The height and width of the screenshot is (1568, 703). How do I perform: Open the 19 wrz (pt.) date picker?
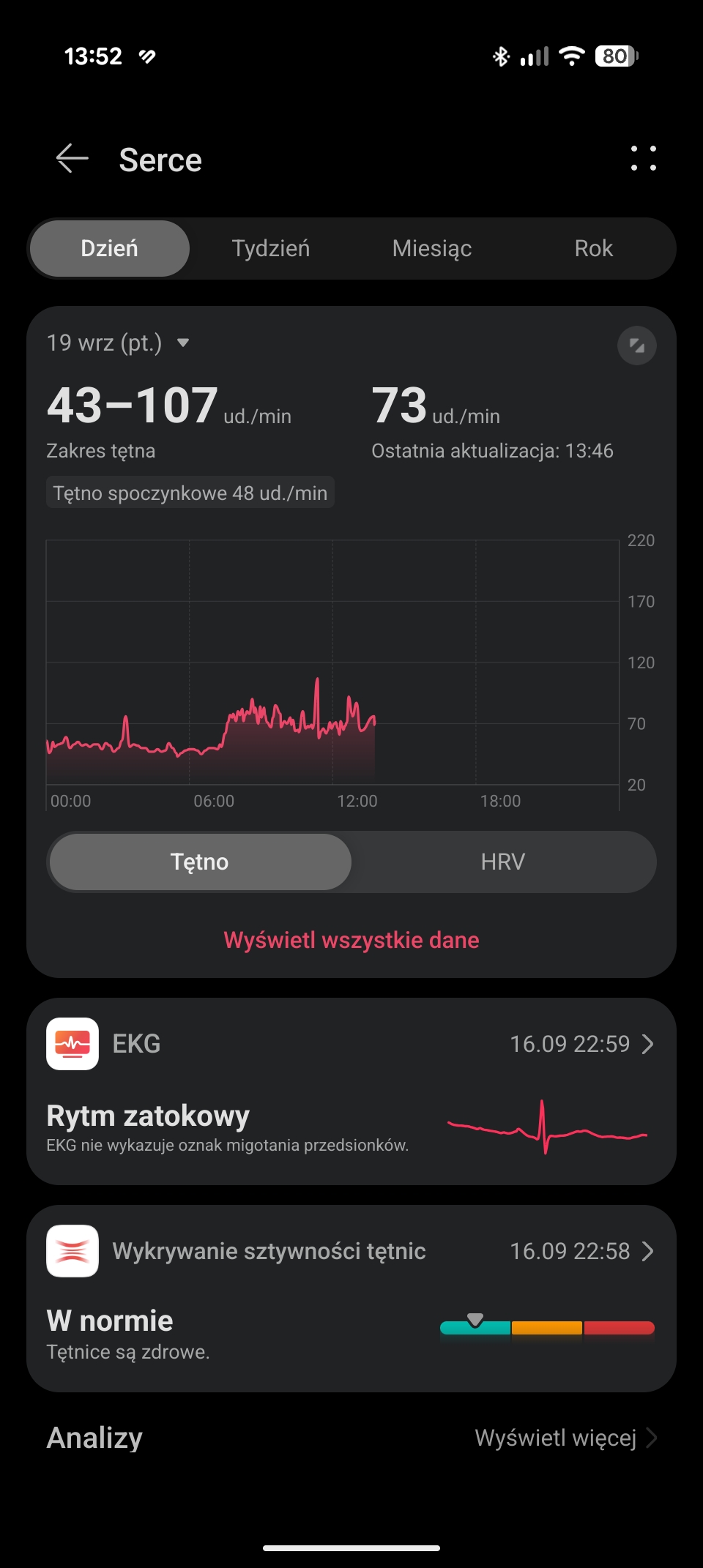pos(118,343)
